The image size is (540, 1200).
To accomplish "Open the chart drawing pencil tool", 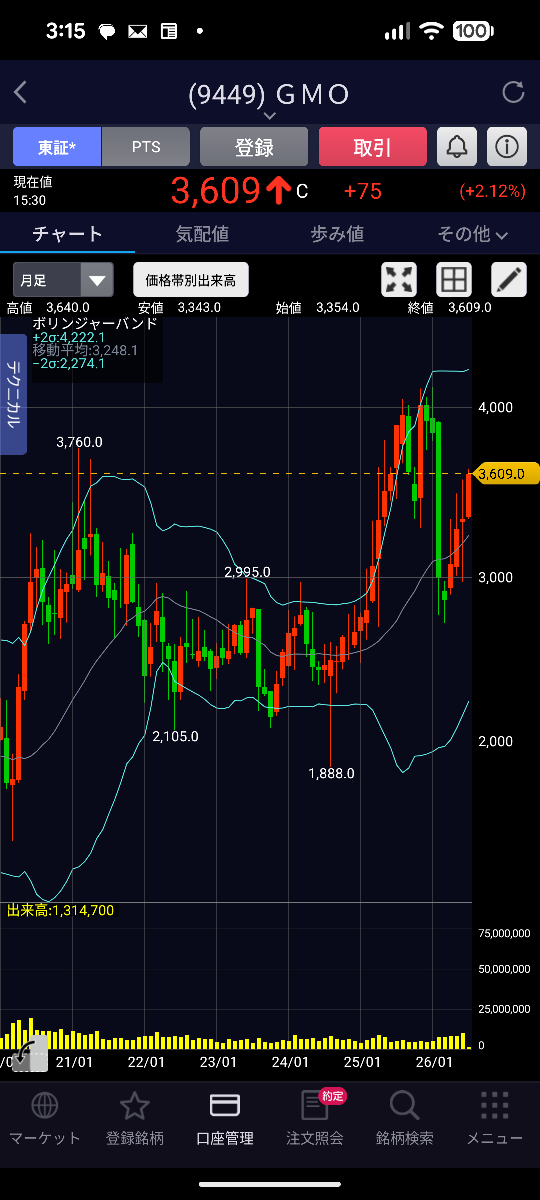I will tap(508, 280).
